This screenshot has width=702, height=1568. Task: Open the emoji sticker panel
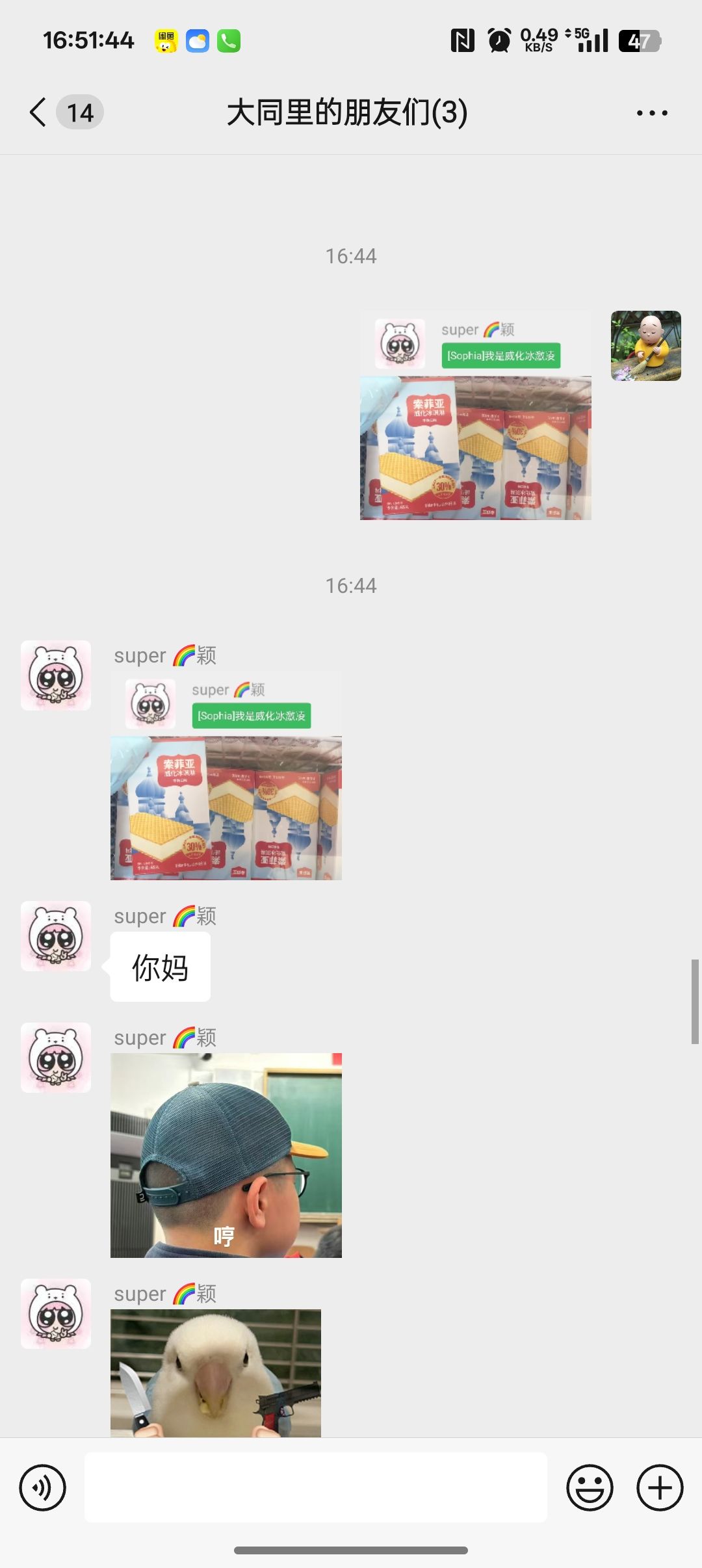click(x=590, y=1487)
